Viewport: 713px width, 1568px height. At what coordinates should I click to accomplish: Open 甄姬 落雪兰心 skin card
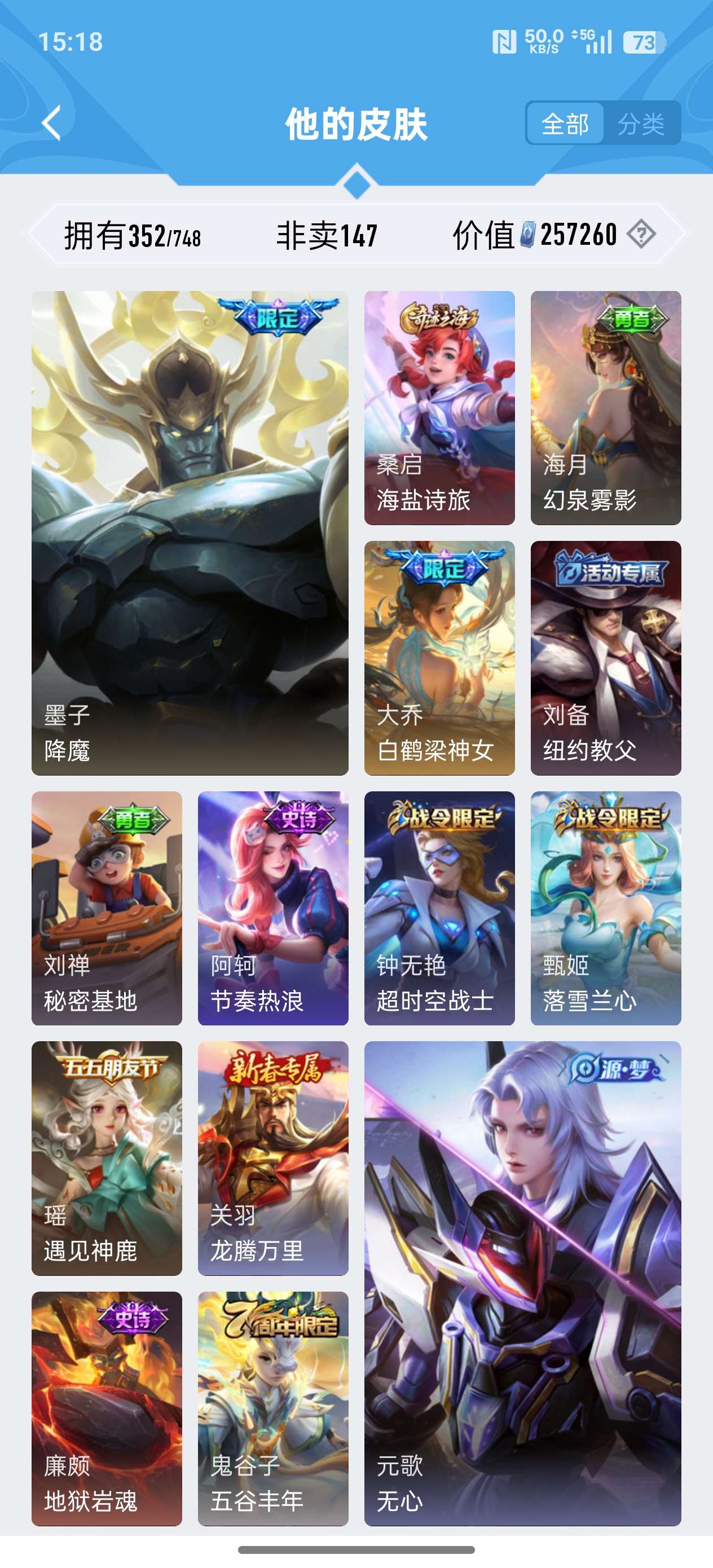pos(605,908)
